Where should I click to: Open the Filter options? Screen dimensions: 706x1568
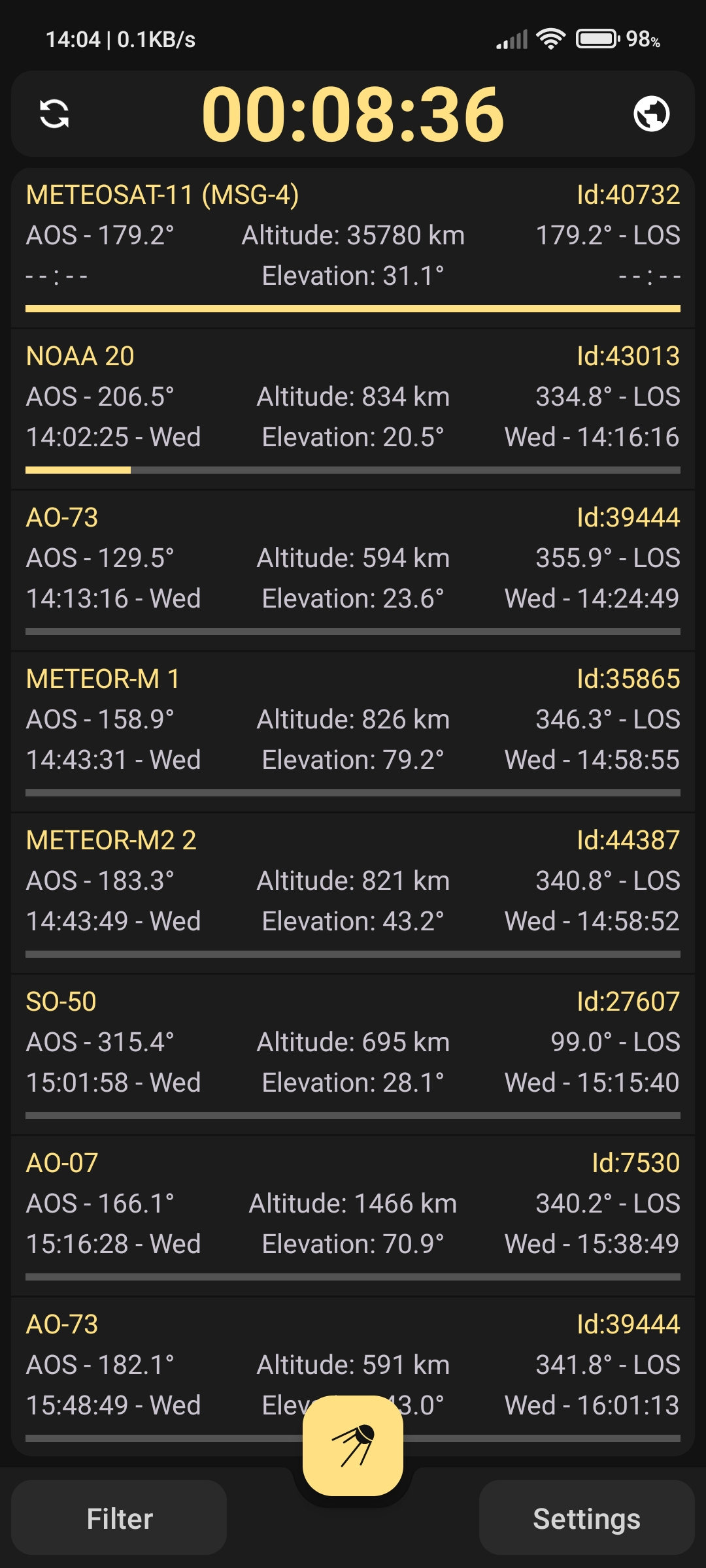point(120,1518)
